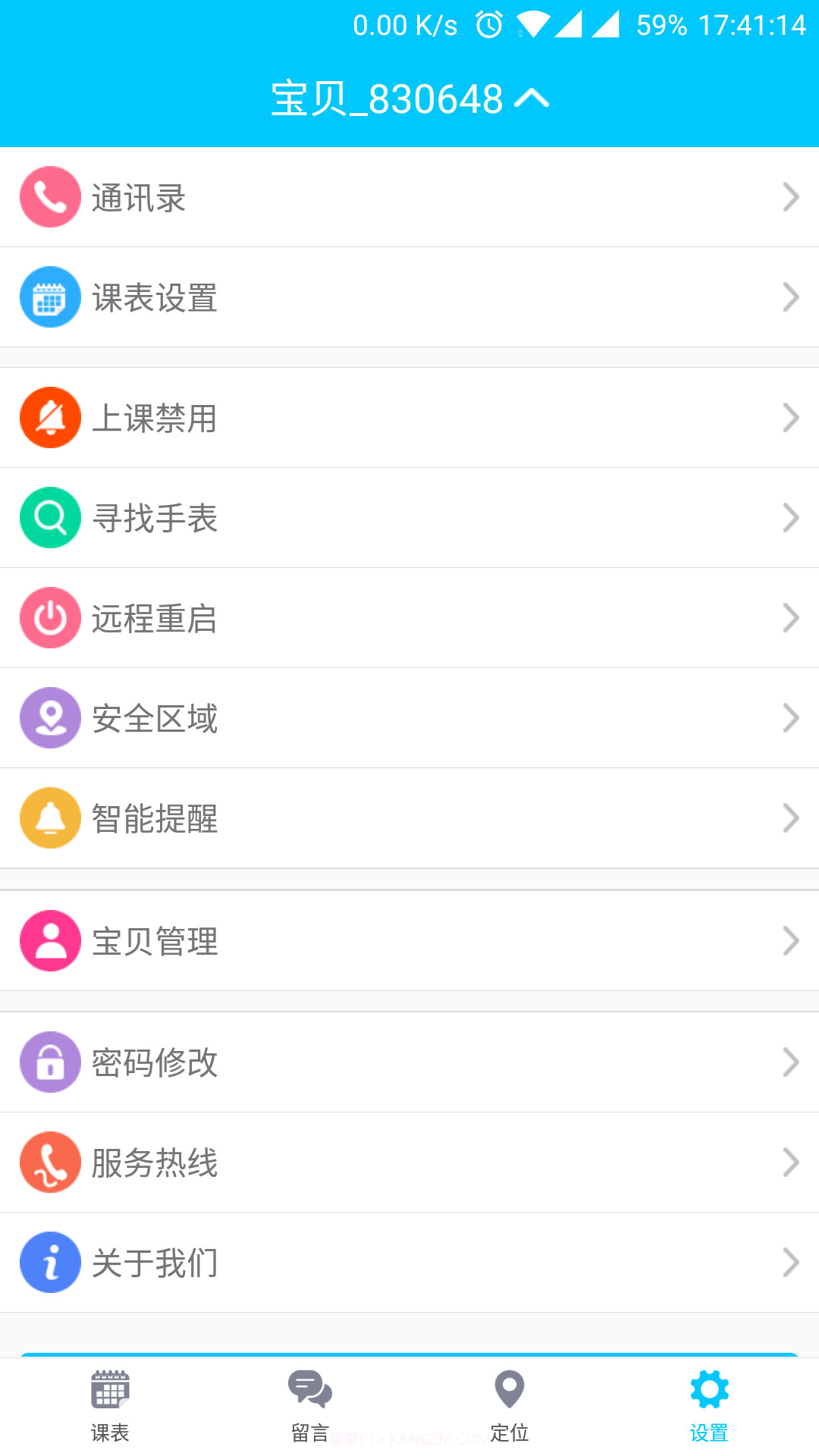Viewport: 819px width, 1456px height.
Task: Tap the 远程重启 power icon
Action: click(x=50, y=618)
